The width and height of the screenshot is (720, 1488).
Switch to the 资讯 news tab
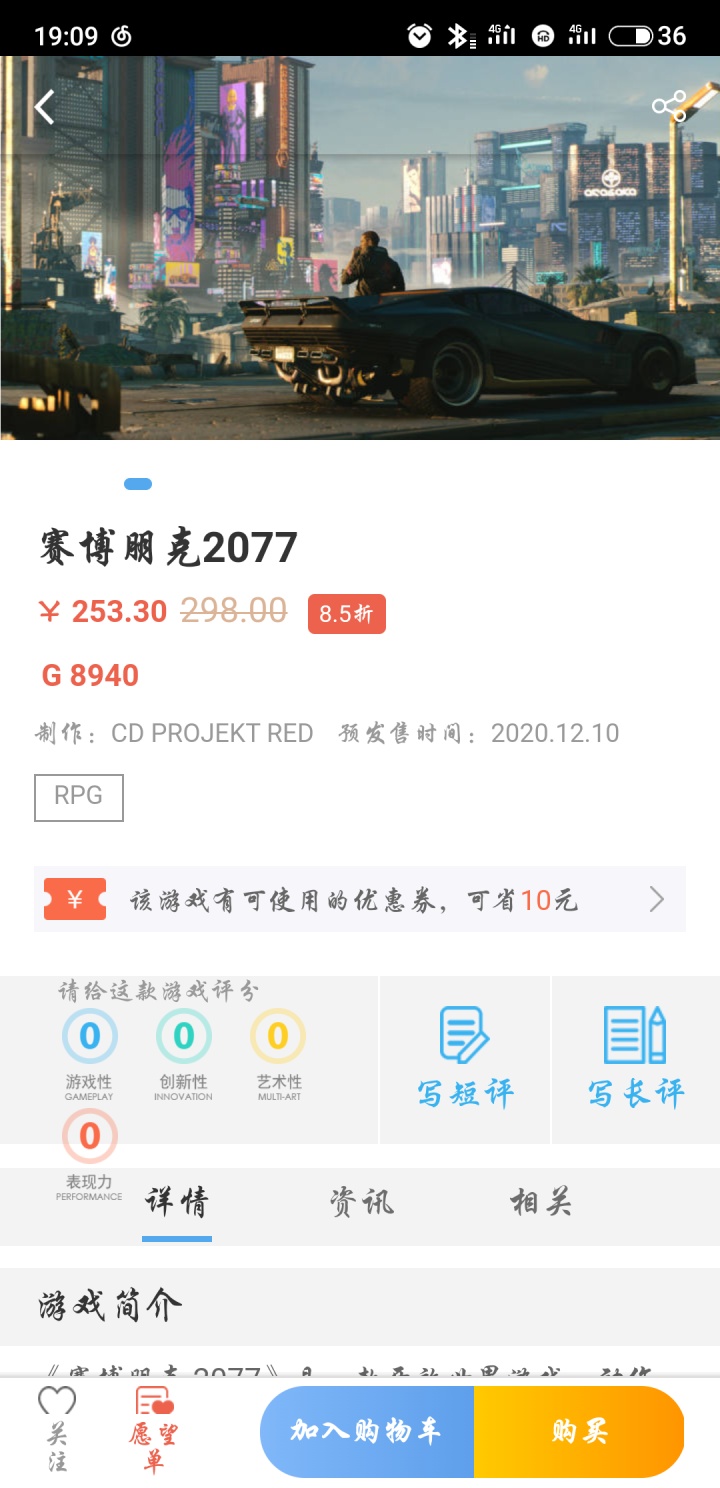point(362,1204)
